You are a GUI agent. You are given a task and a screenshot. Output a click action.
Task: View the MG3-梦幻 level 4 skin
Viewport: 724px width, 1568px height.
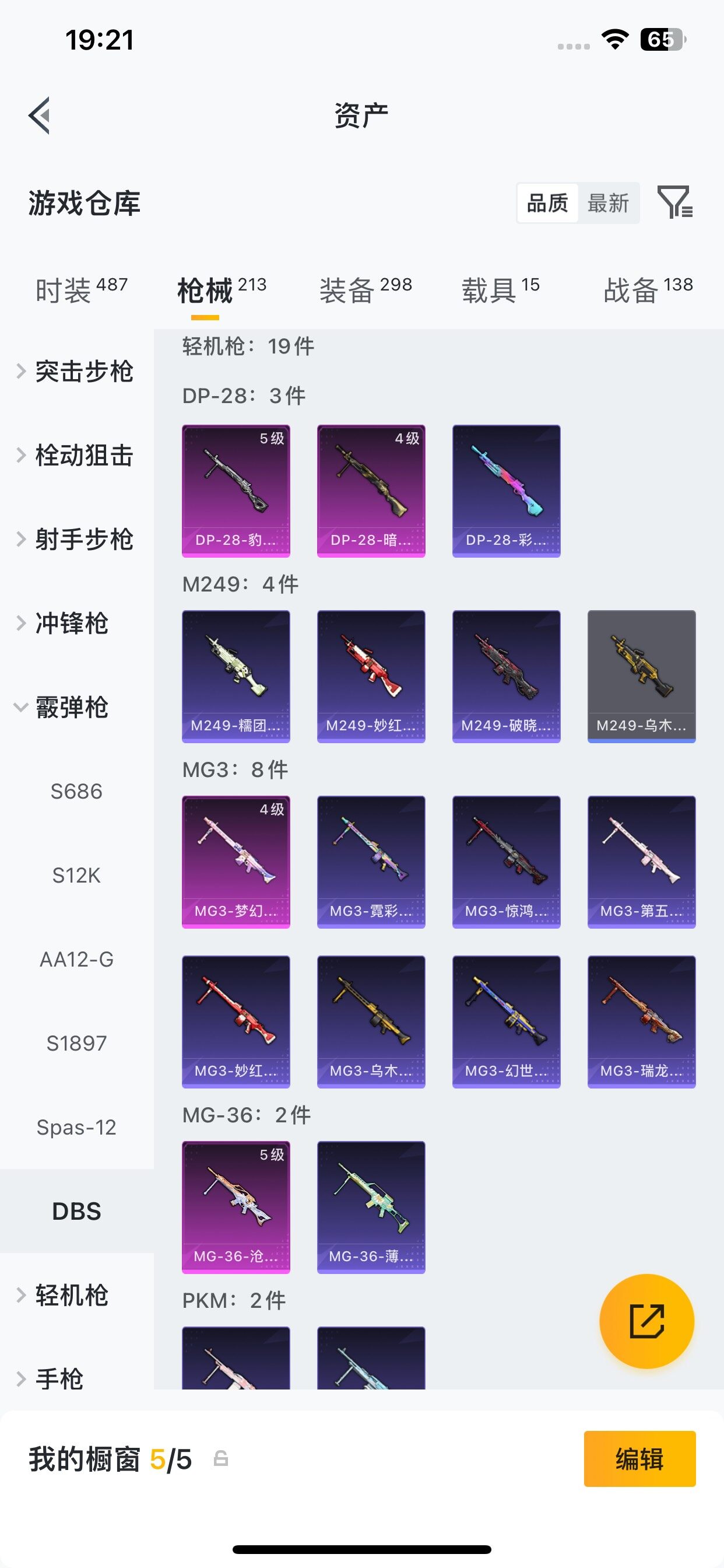click(x=236, y=862)
